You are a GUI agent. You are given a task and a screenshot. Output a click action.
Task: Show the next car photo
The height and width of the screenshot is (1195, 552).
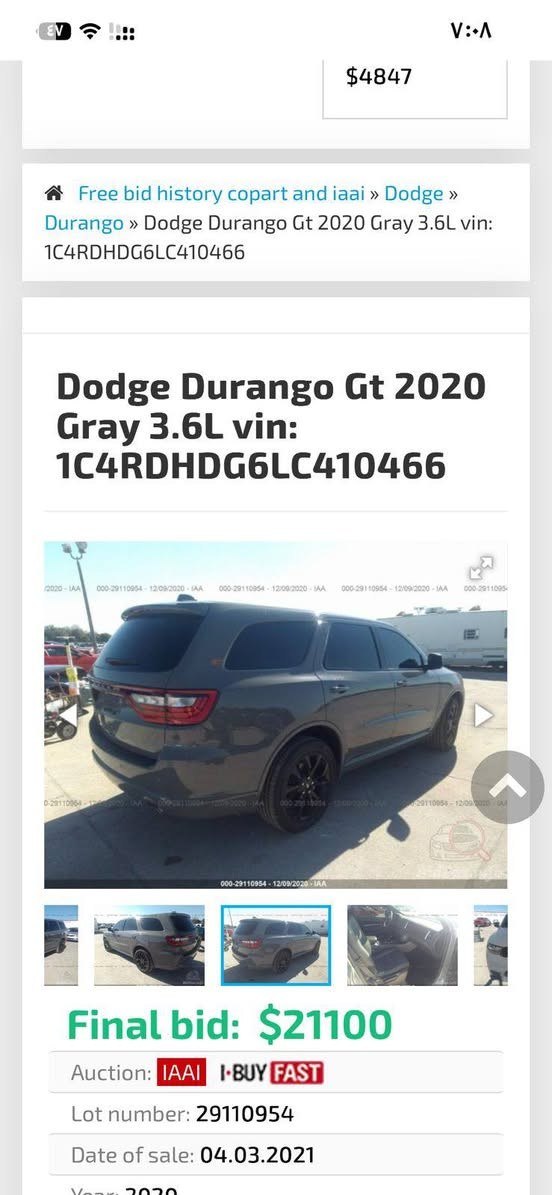click(483, 715)
